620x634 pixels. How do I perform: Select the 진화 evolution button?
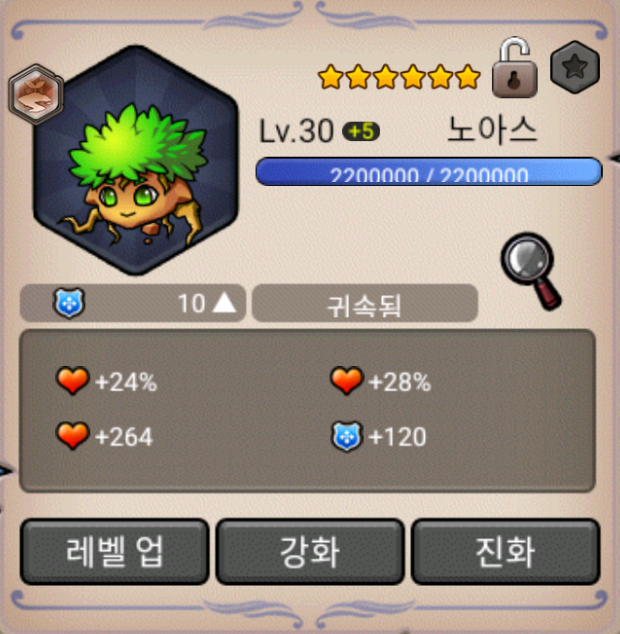coord(505,551)
